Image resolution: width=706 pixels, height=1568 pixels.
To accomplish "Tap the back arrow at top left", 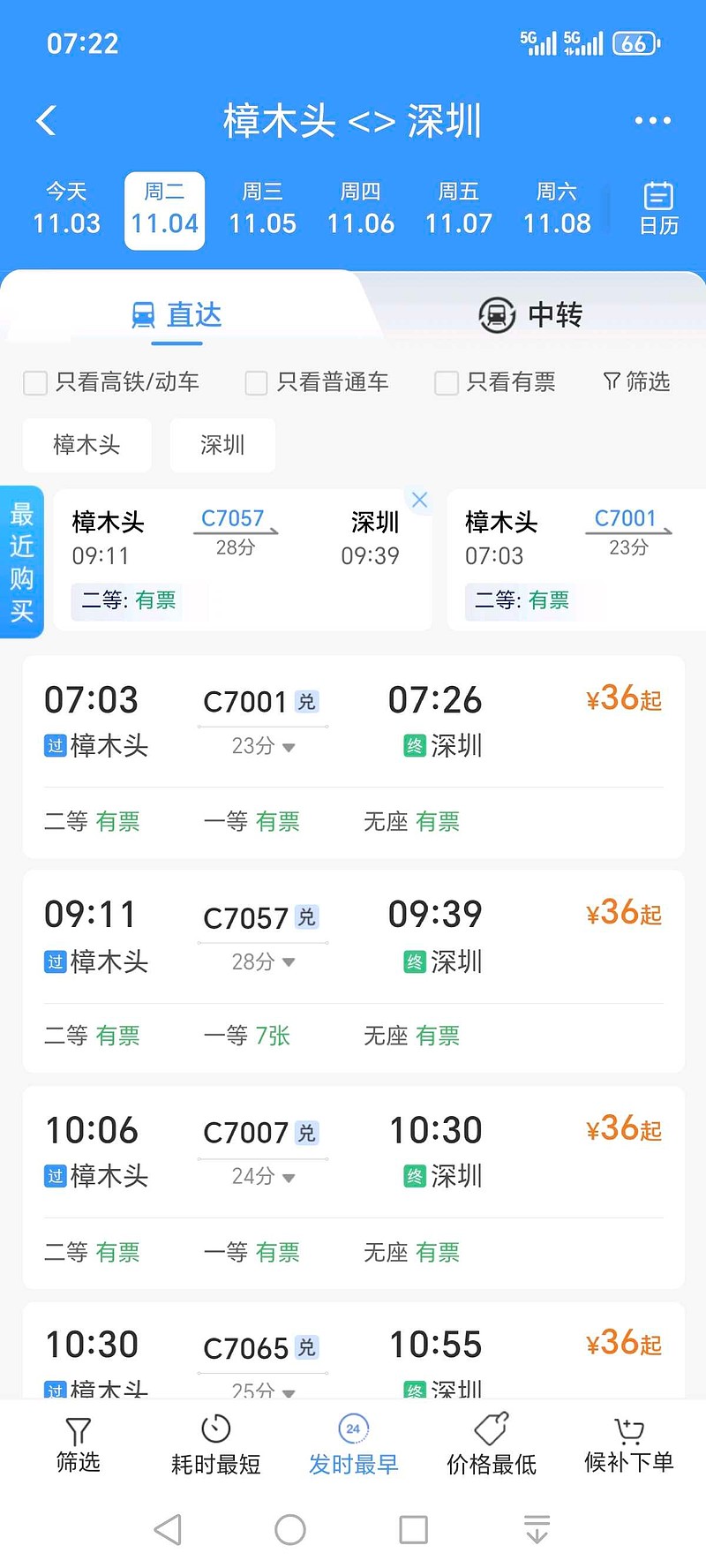I will point(46,120).
